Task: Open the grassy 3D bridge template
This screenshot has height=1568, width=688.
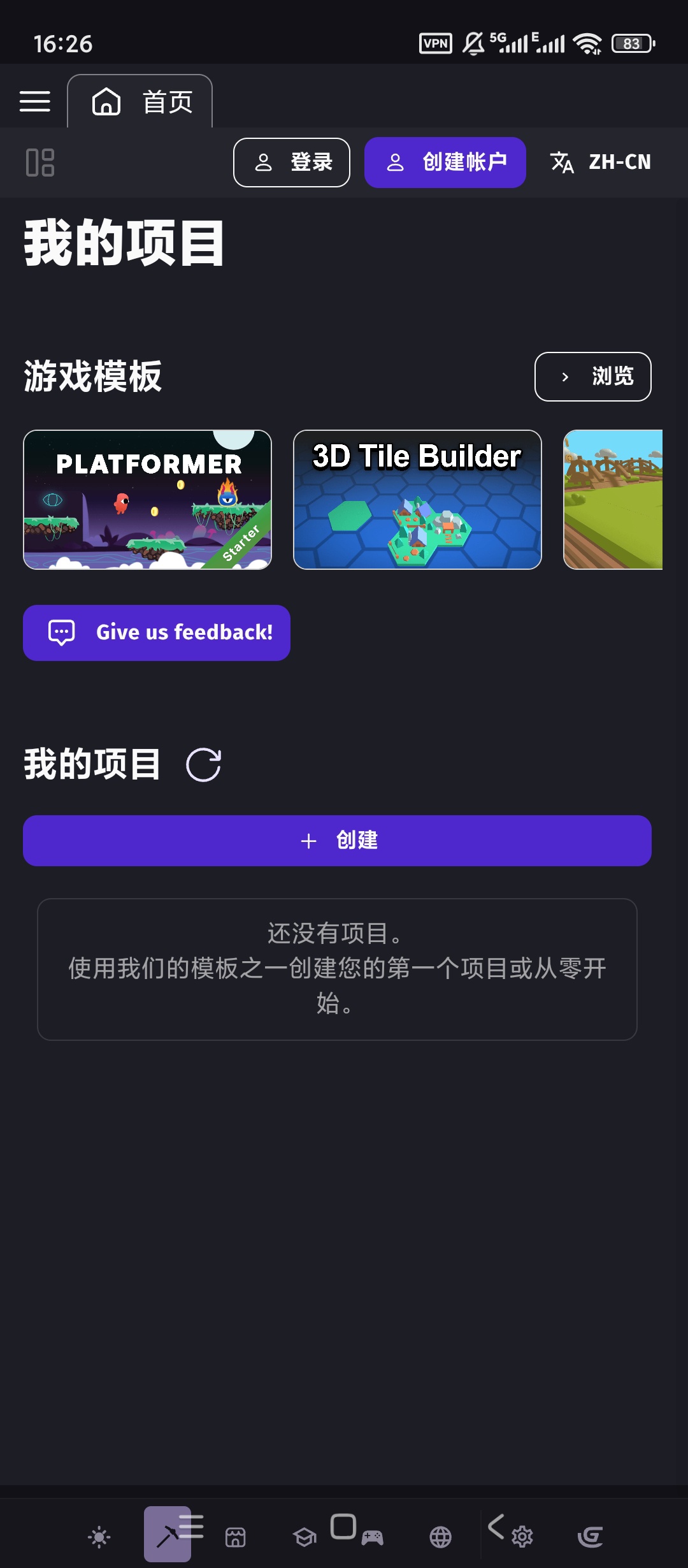Action: point(613,500)
